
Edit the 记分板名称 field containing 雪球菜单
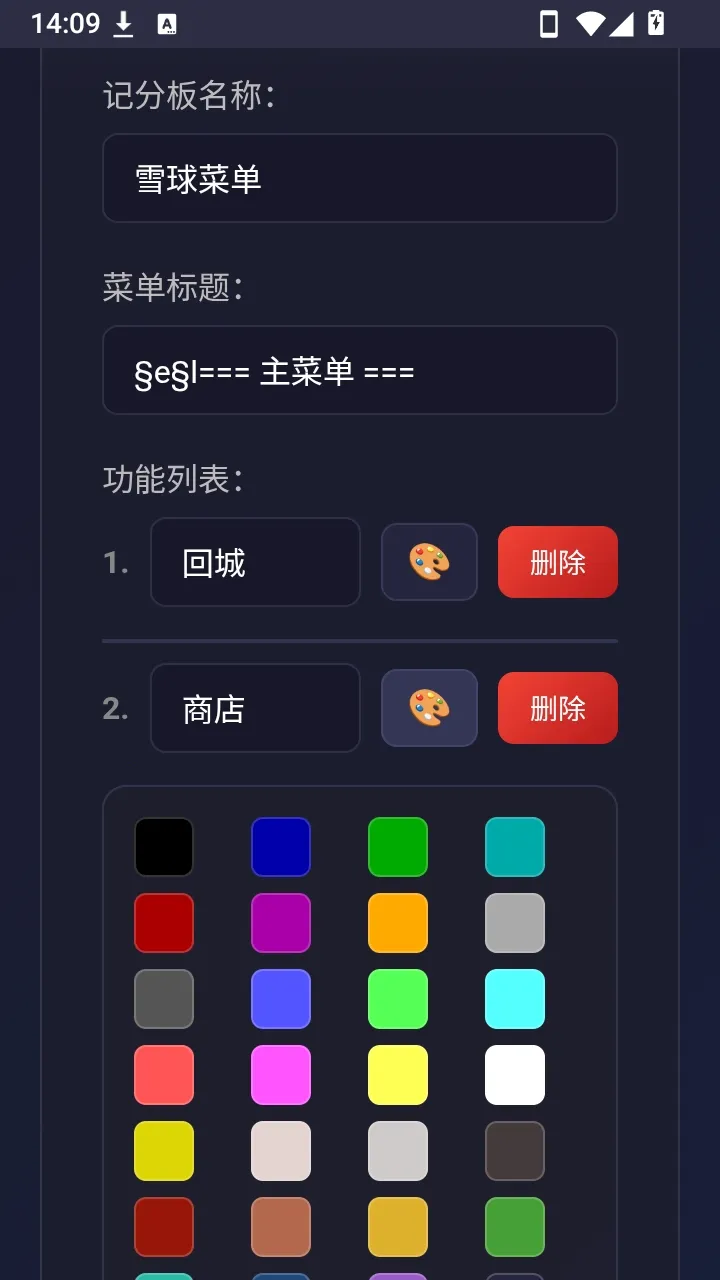tap(360, 178)
